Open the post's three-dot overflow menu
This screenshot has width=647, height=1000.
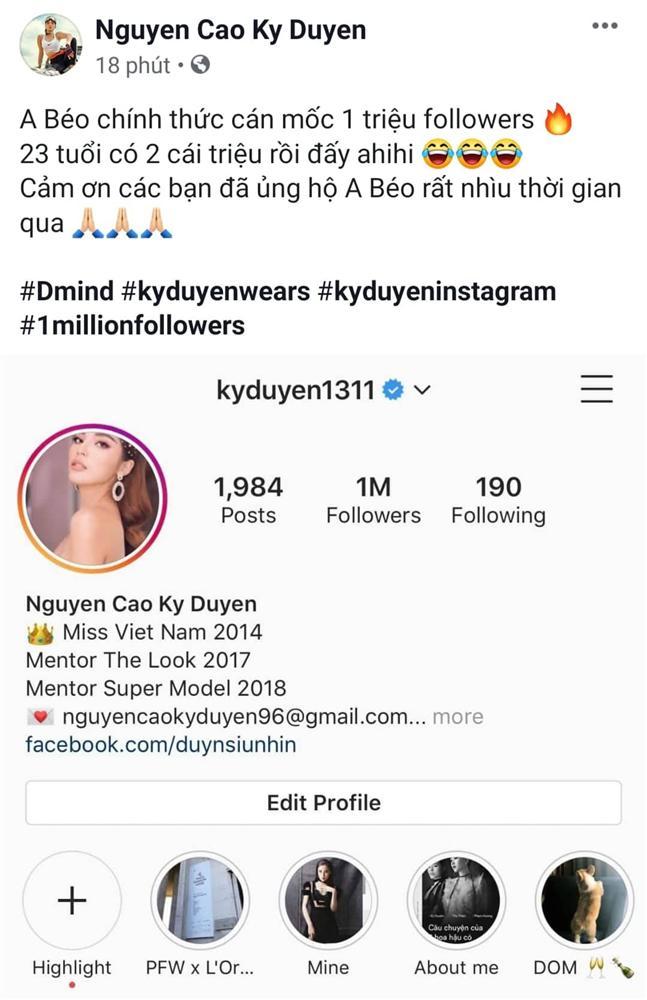click(x=604, y=26)
